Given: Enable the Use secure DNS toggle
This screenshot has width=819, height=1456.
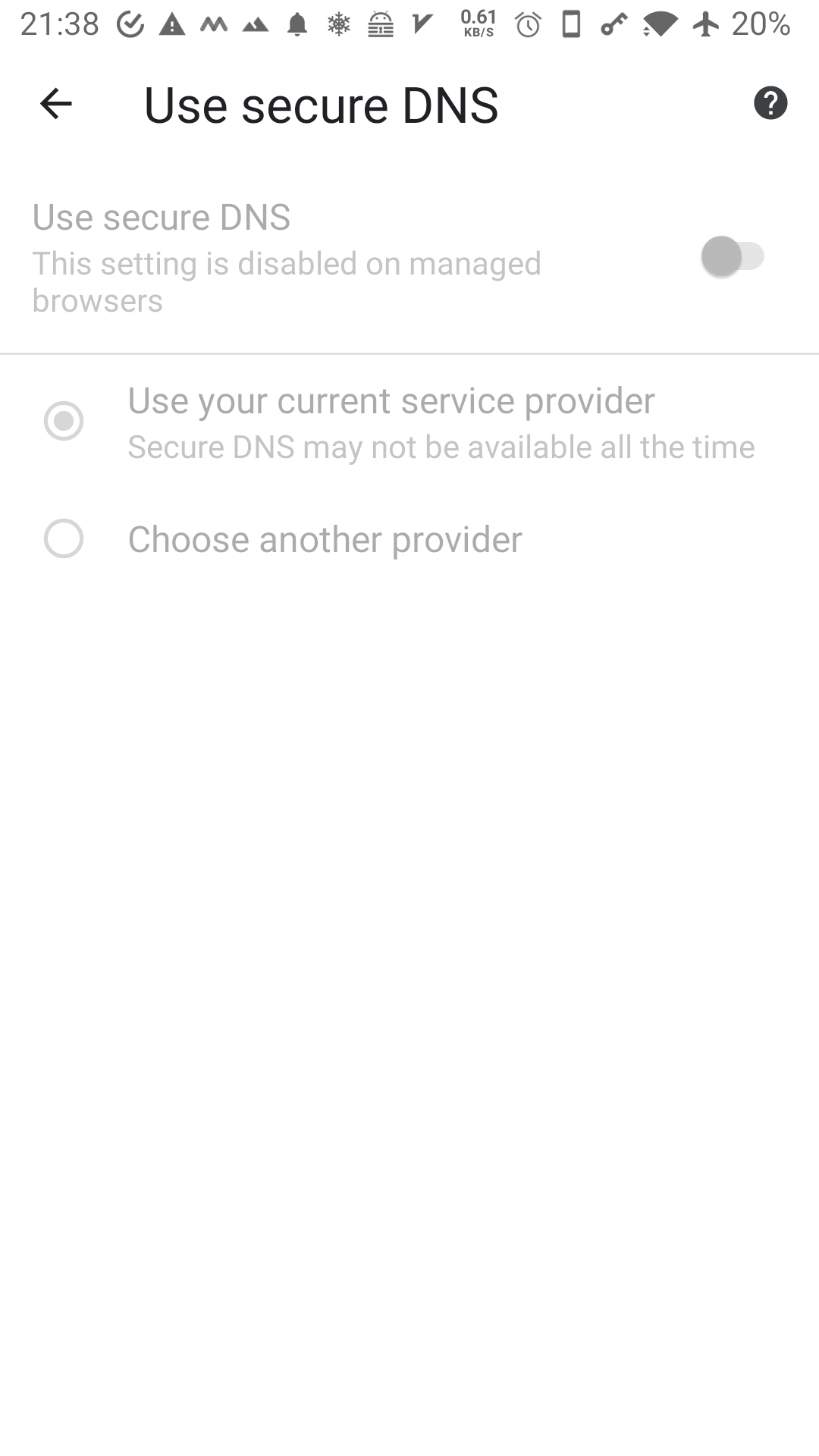Looking at the screenshot, I should pyautogui.click(x=733, y=257).
